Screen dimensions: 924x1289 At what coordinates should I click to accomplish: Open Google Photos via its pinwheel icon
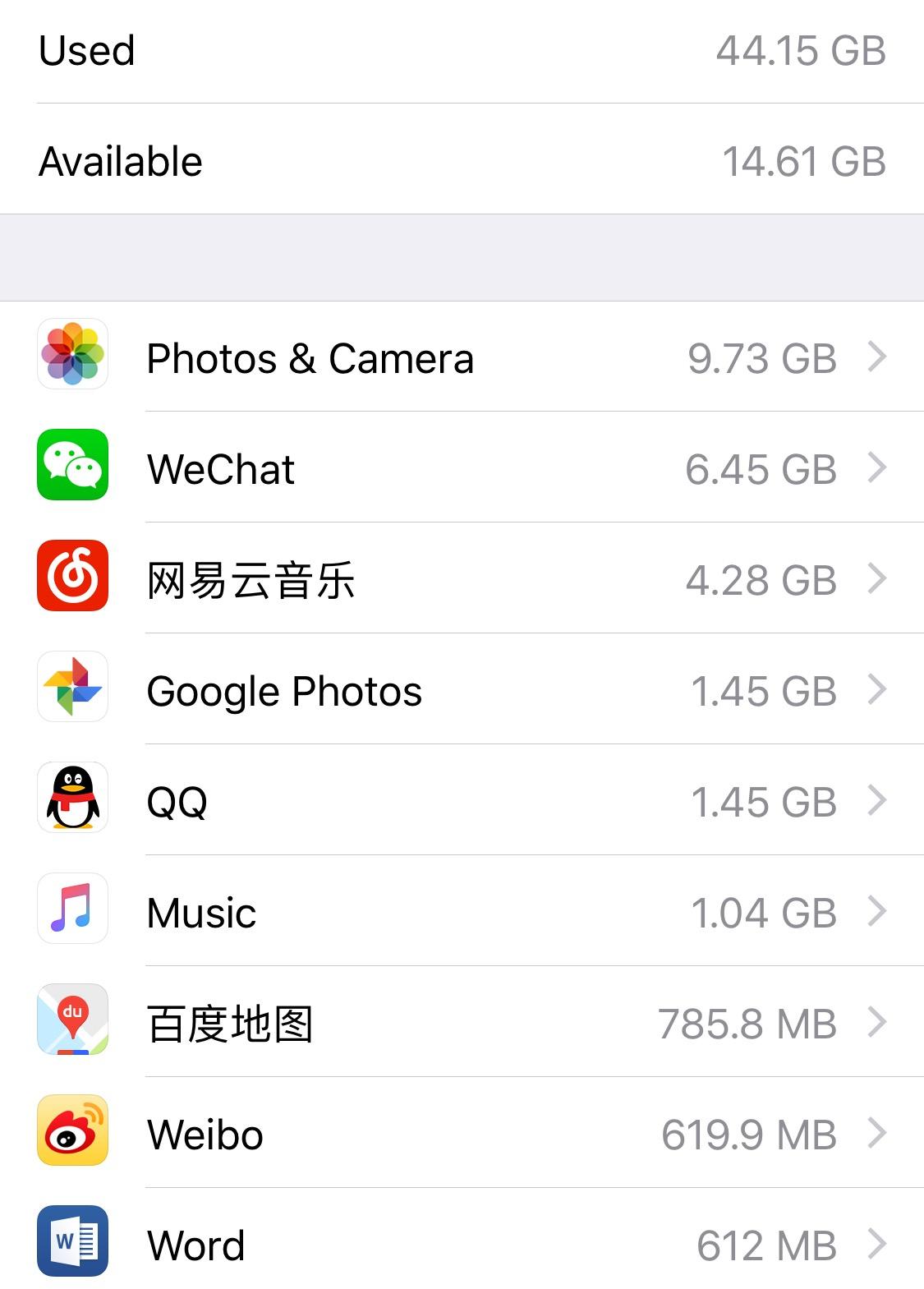(x=72, y=689)
